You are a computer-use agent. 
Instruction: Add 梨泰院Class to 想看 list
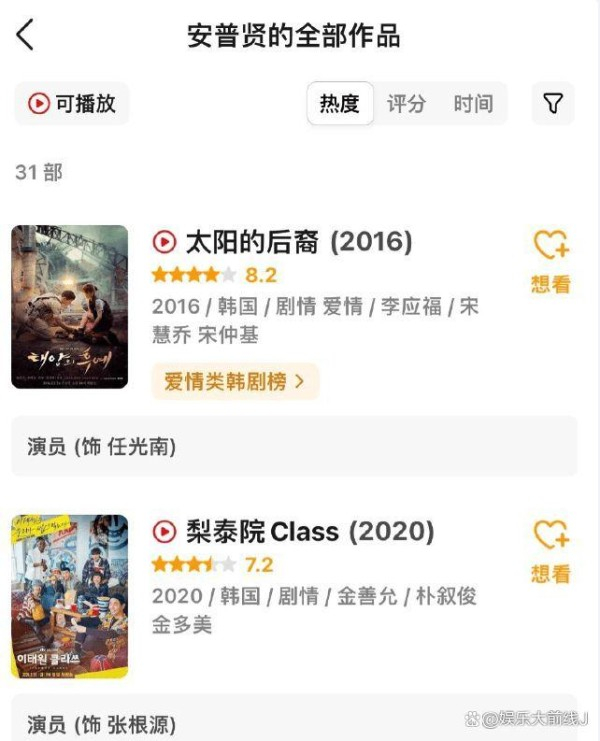(x=550, y=550)
